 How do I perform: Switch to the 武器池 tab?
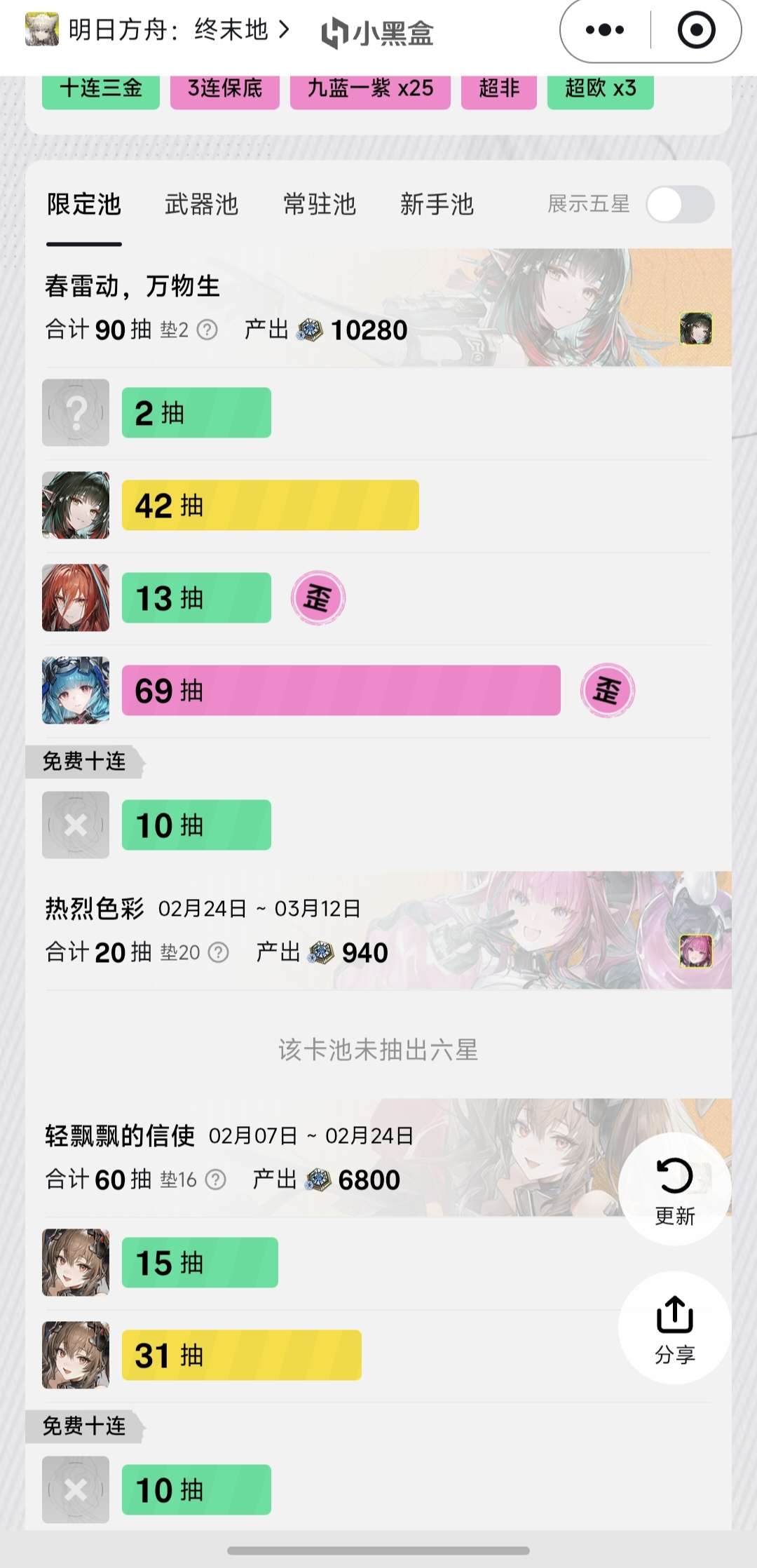click(x=201, y=205)
